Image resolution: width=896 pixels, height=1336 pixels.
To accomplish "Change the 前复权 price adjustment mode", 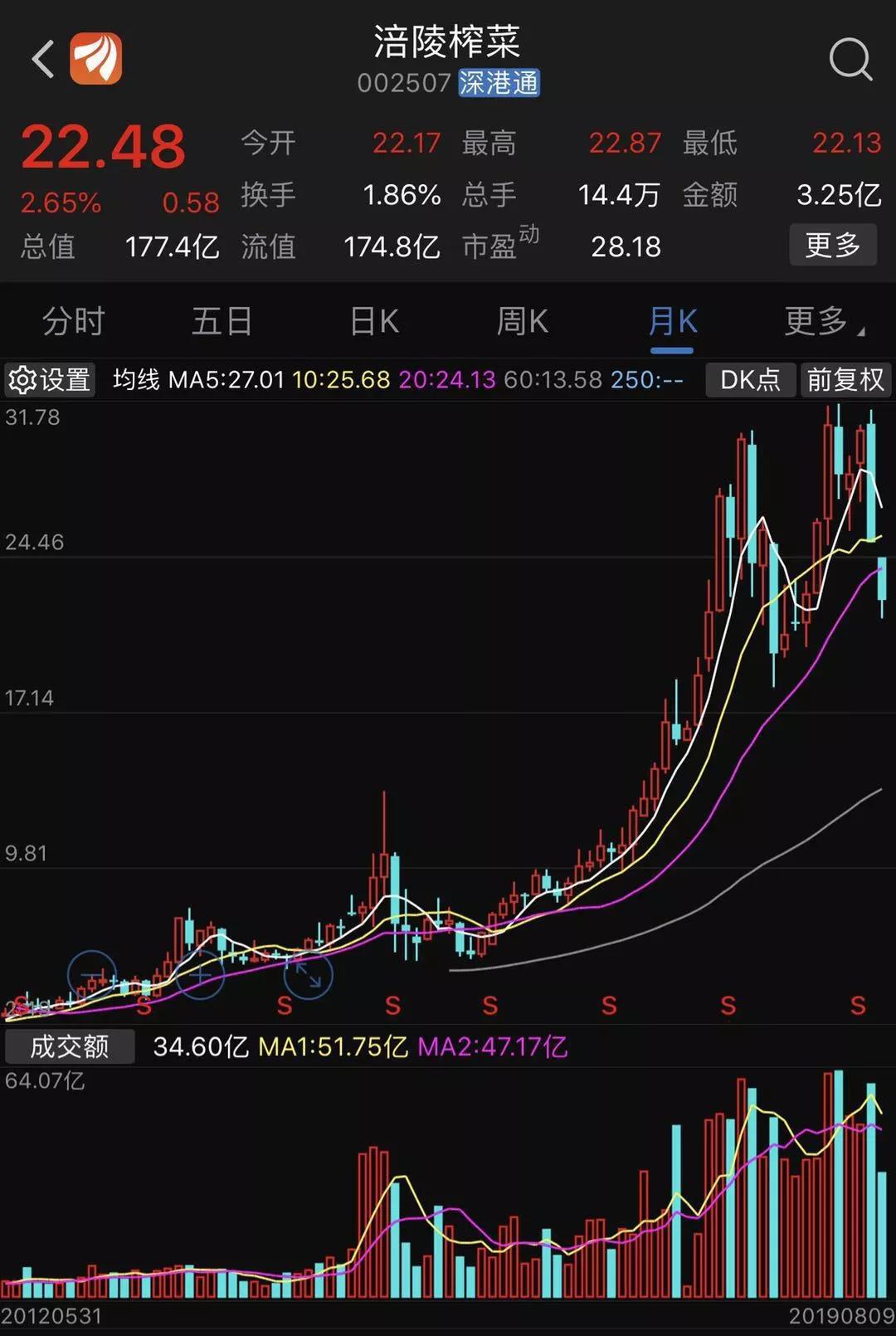I will click(845, 380).
